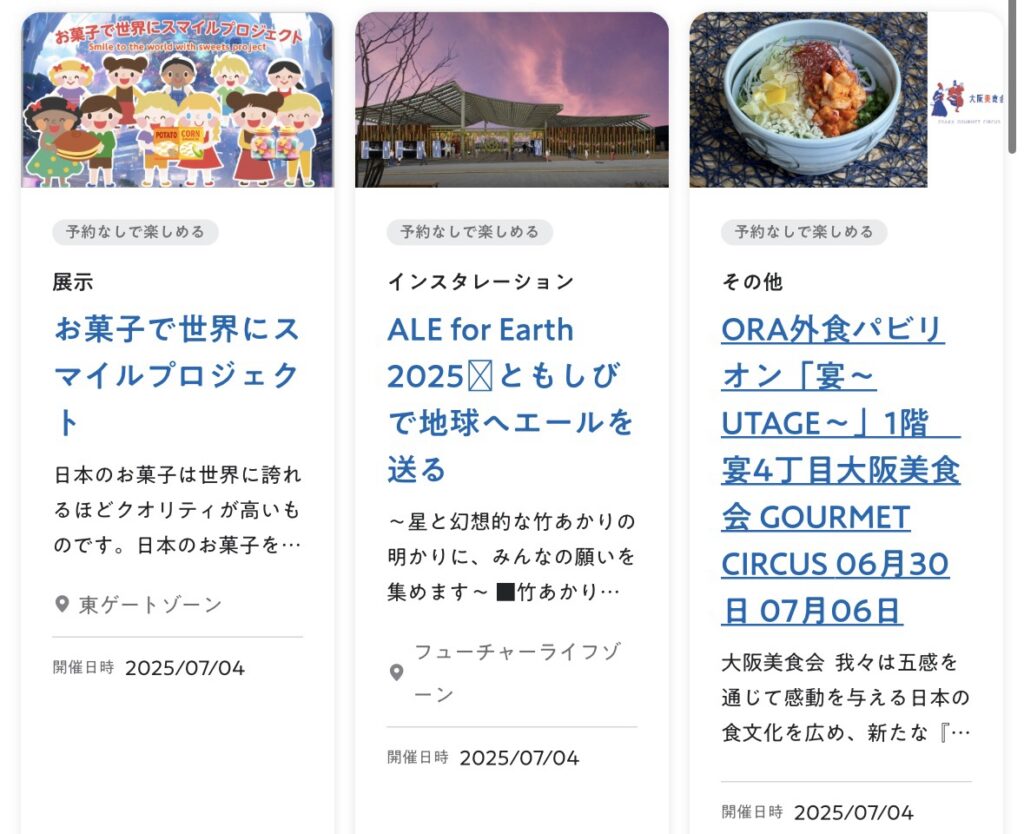
Task: Open the お菓子で世界にスマイルプロジェクト title link
Action: coord(176,375)
